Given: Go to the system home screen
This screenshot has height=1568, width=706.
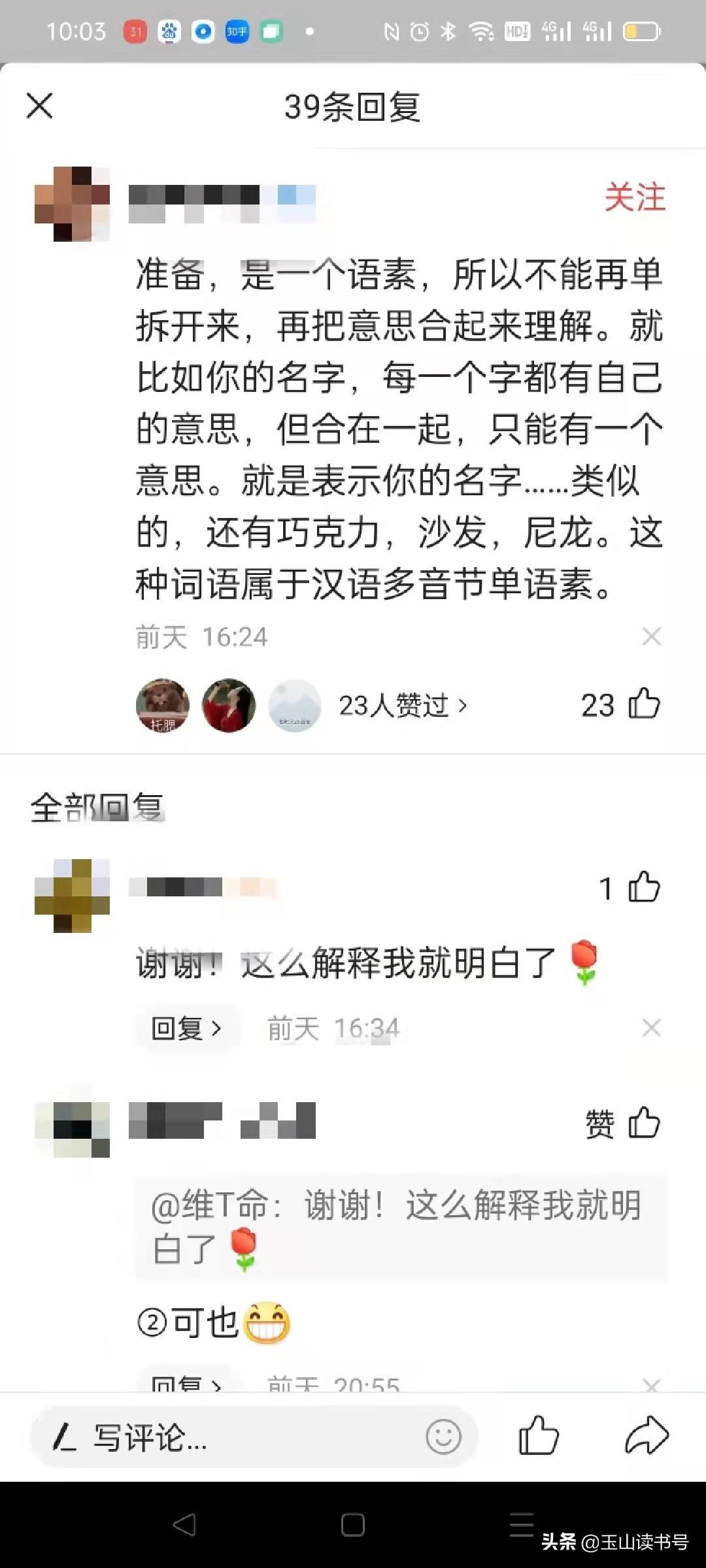Looking at the screenshot, I should (353, 1526).
